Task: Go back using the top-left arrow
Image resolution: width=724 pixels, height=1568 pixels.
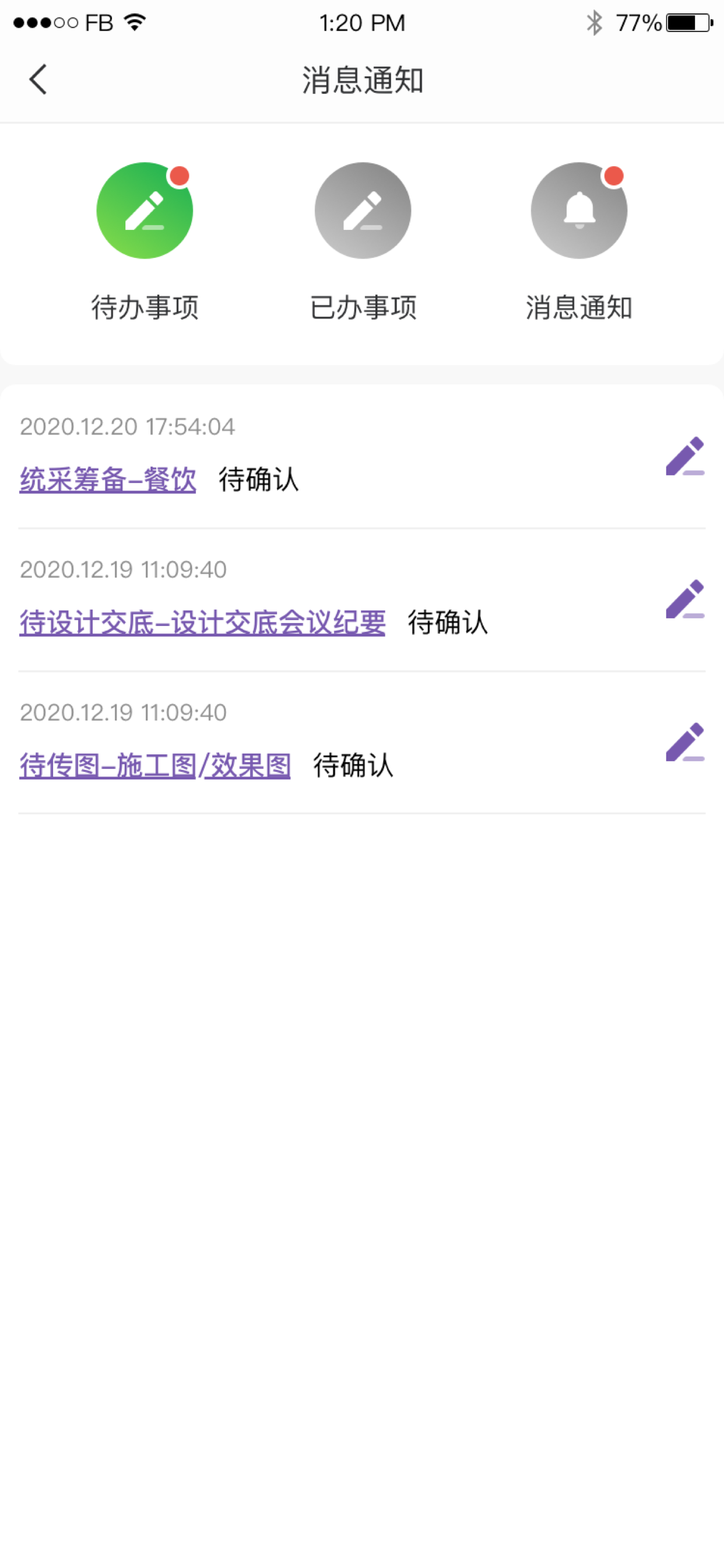Action: (x=38, y=79)
